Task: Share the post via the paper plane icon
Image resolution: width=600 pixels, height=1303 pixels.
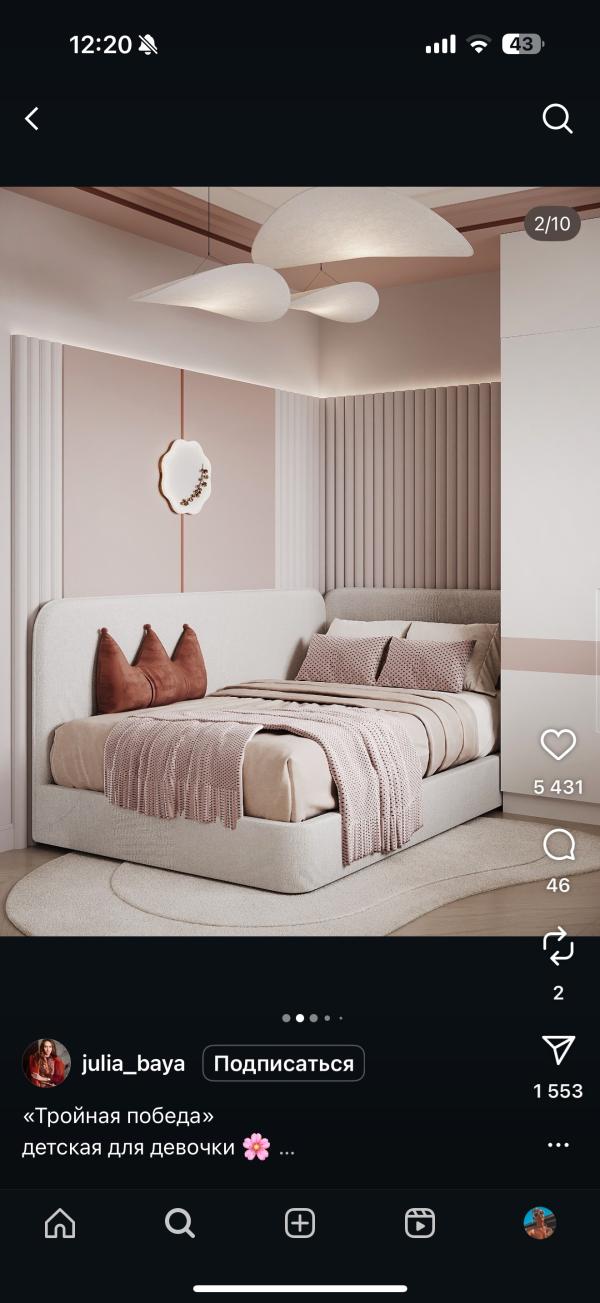Action: tap(558, 1049)
